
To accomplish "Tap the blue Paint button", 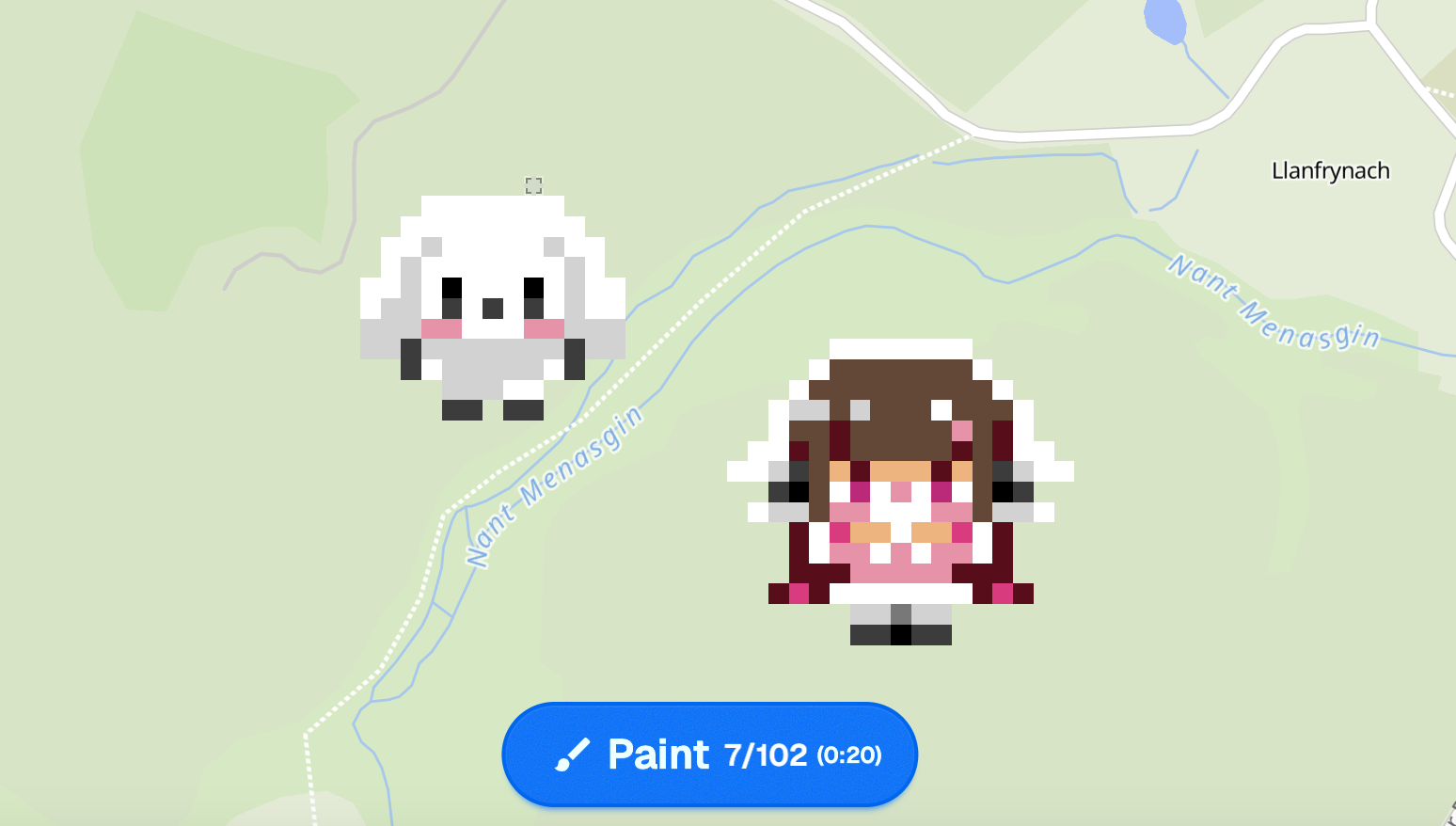I will pos(709,755).
